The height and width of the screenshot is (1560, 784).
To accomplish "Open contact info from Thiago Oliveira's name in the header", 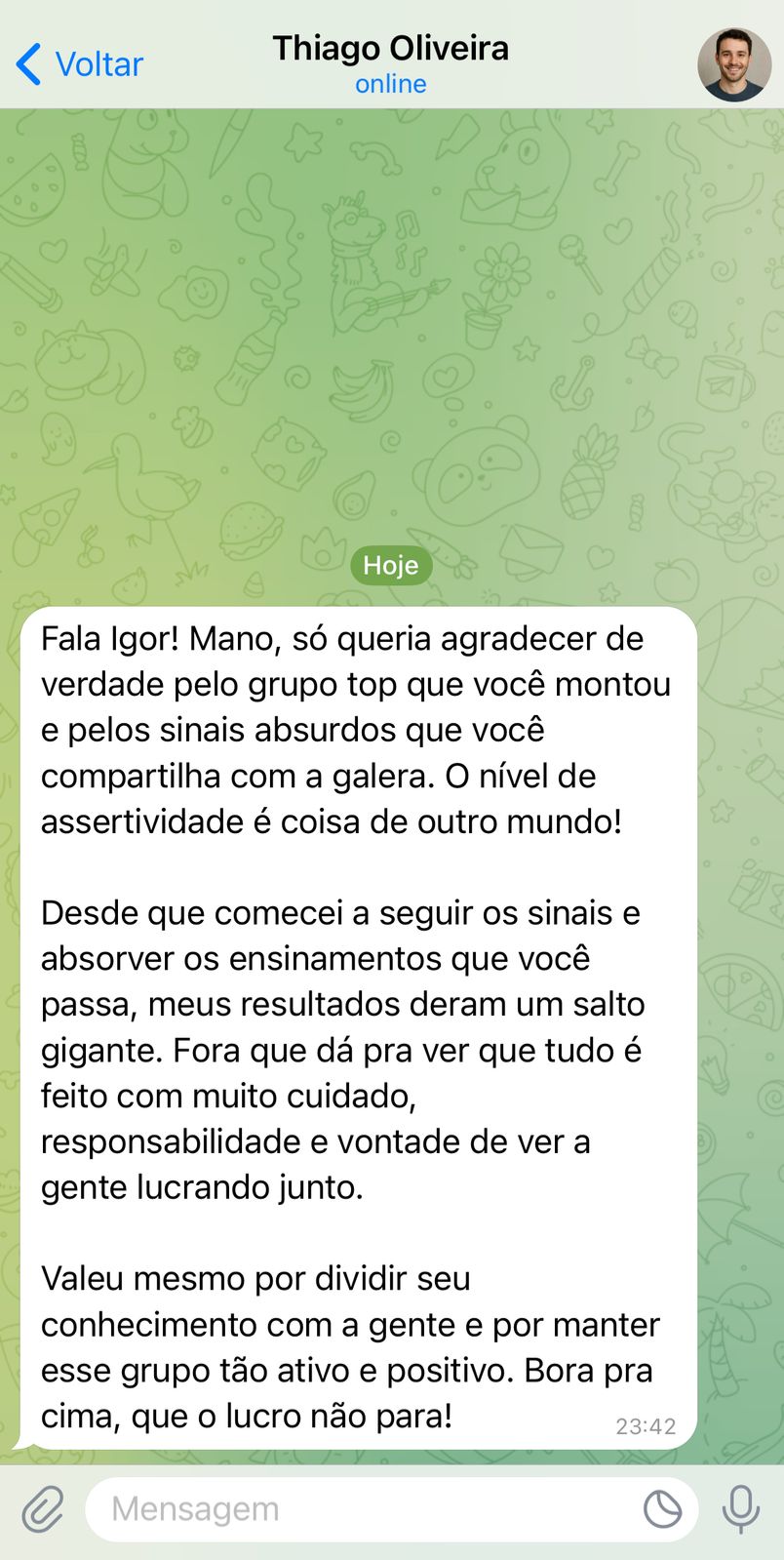I will point(390,49).
